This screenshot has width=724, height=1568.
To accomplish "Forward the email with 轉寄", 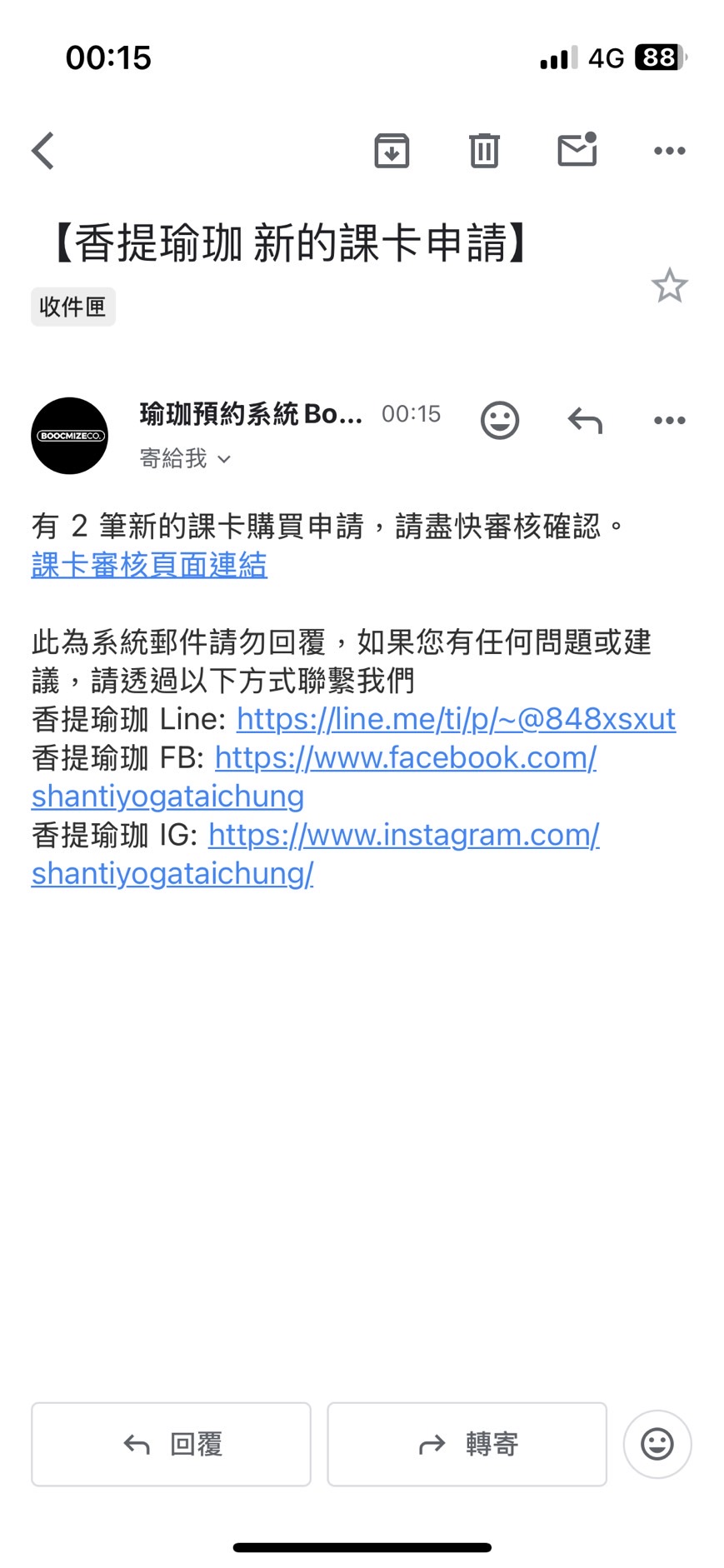I will [x=467, y=1444].
